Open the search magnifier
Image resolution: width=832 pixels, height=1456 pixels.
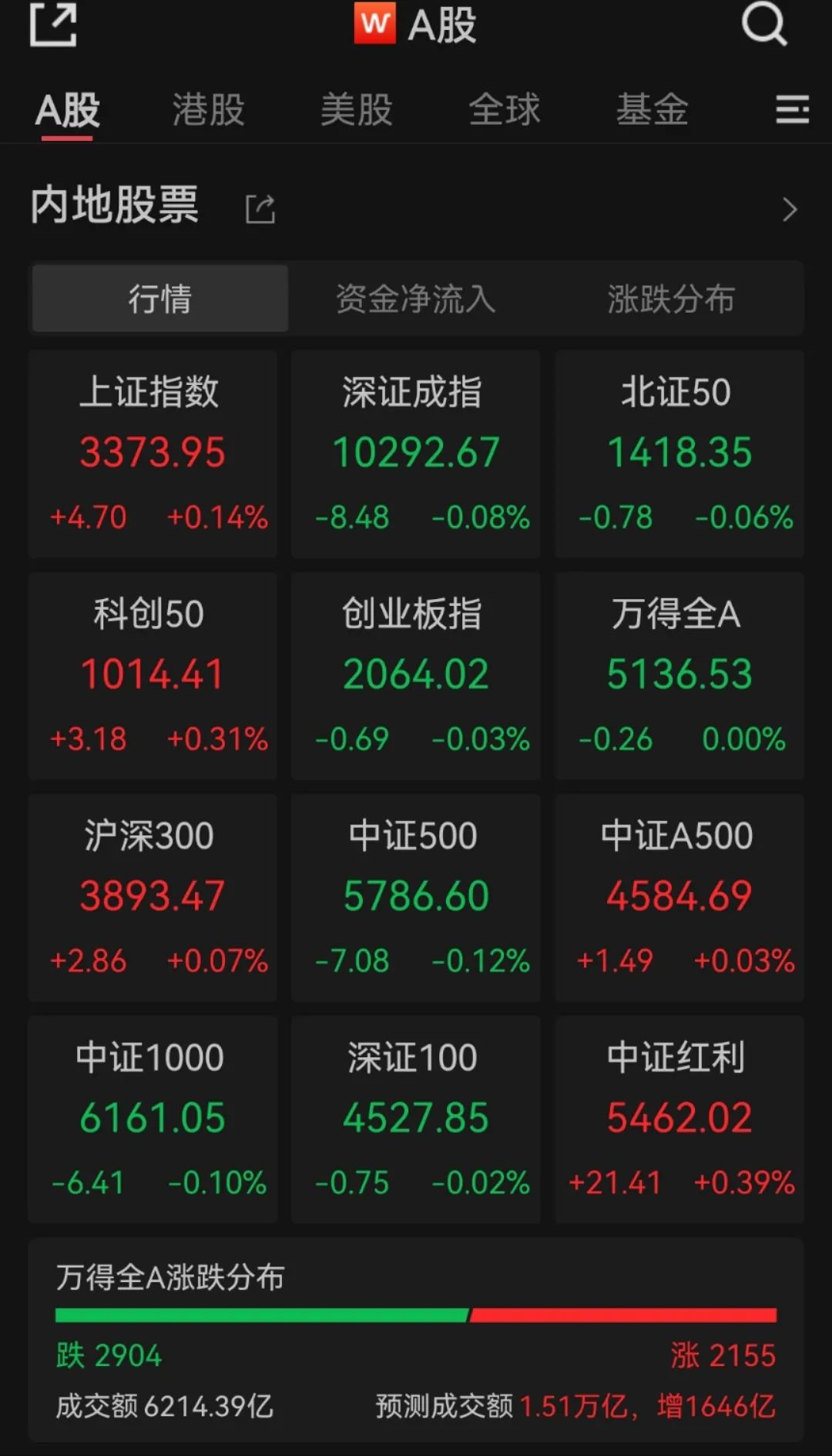pyautogui.click(x=763, y=25)
